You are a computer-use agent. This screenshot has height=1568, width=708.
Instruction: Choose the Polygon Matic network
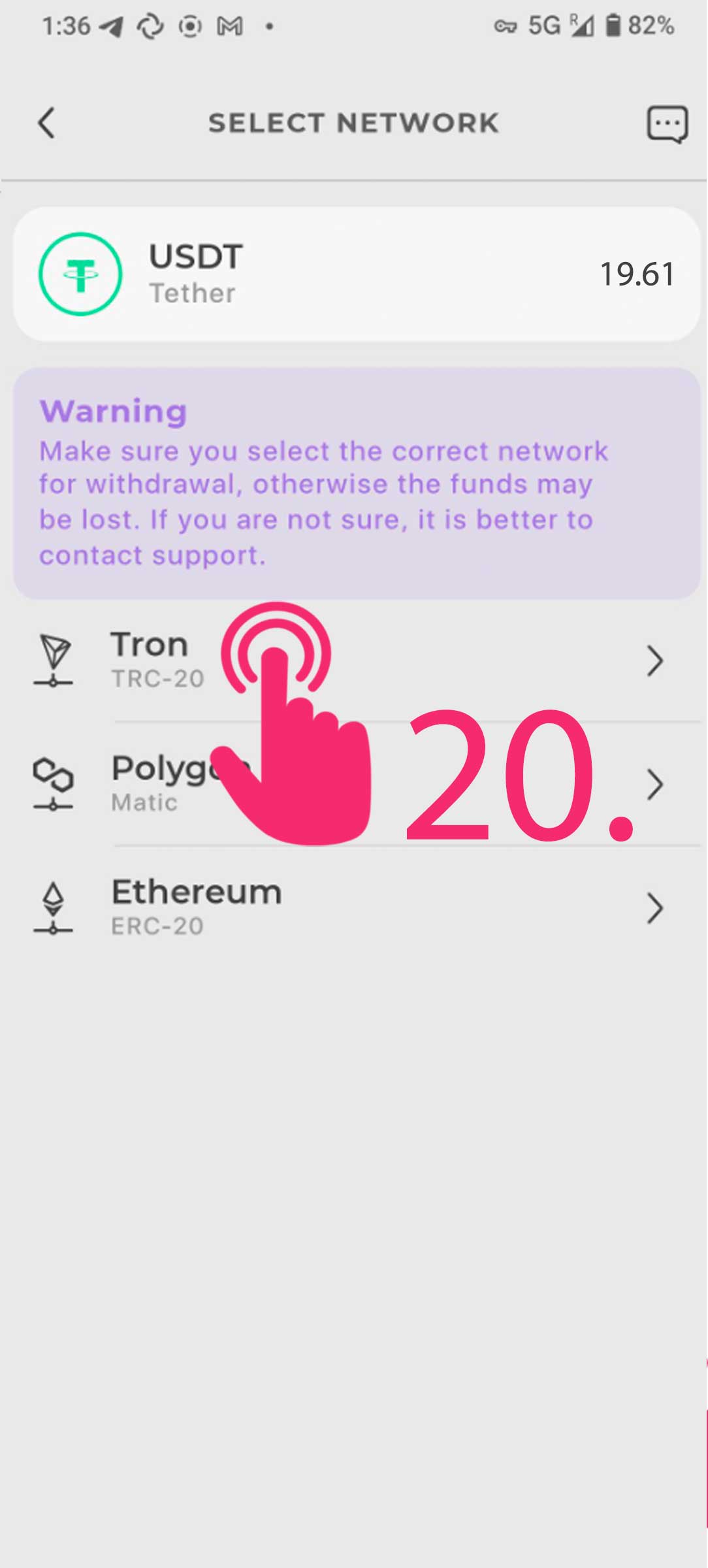[354, 784]
